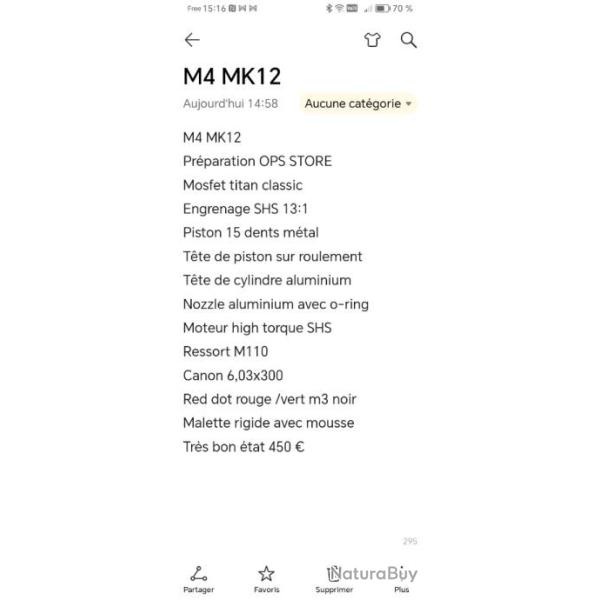The image size is (600, 600).
Task: Open the Plus options menu
Action: (x=401, y=578)
